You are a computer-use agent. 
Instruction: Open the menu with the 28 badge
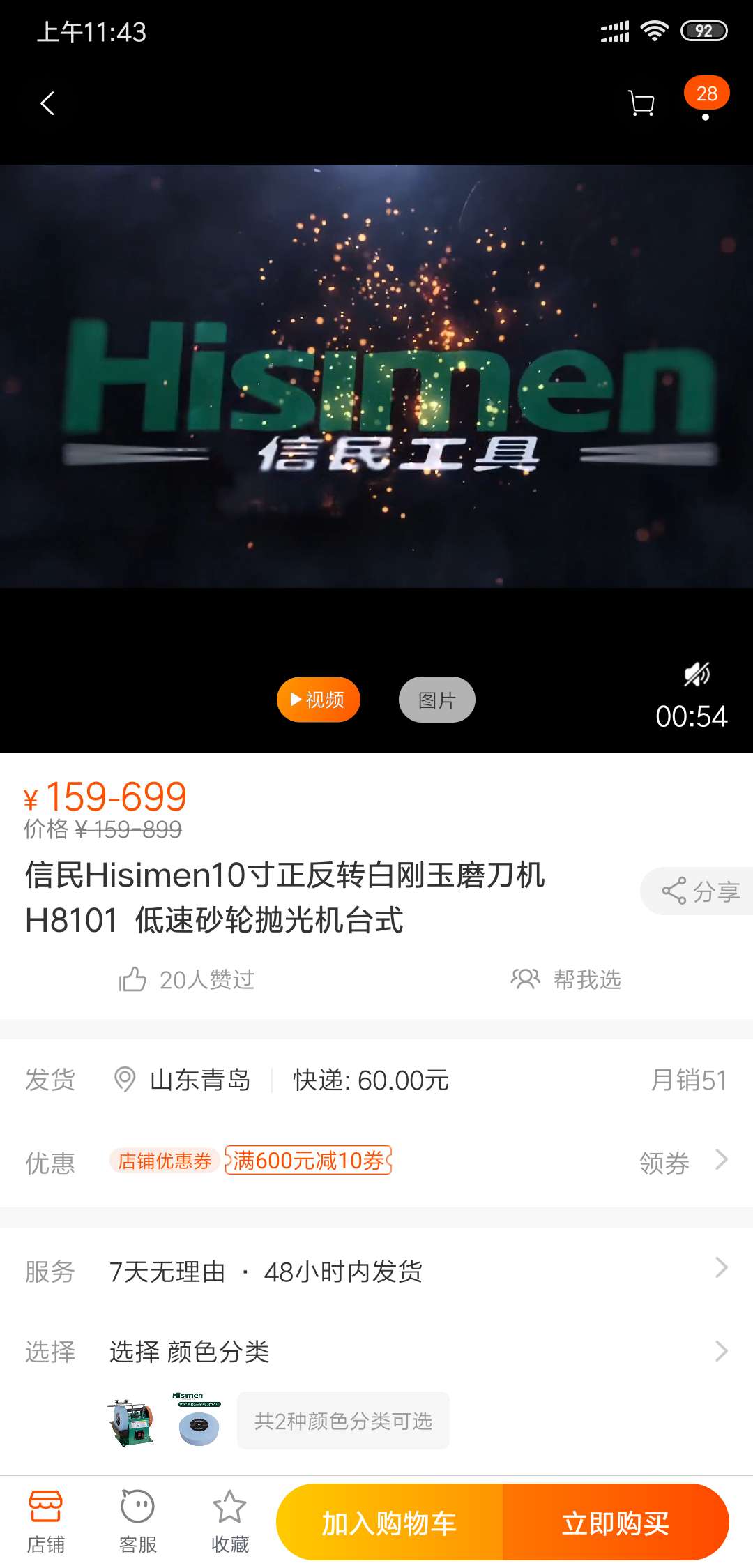click(706, 98)
